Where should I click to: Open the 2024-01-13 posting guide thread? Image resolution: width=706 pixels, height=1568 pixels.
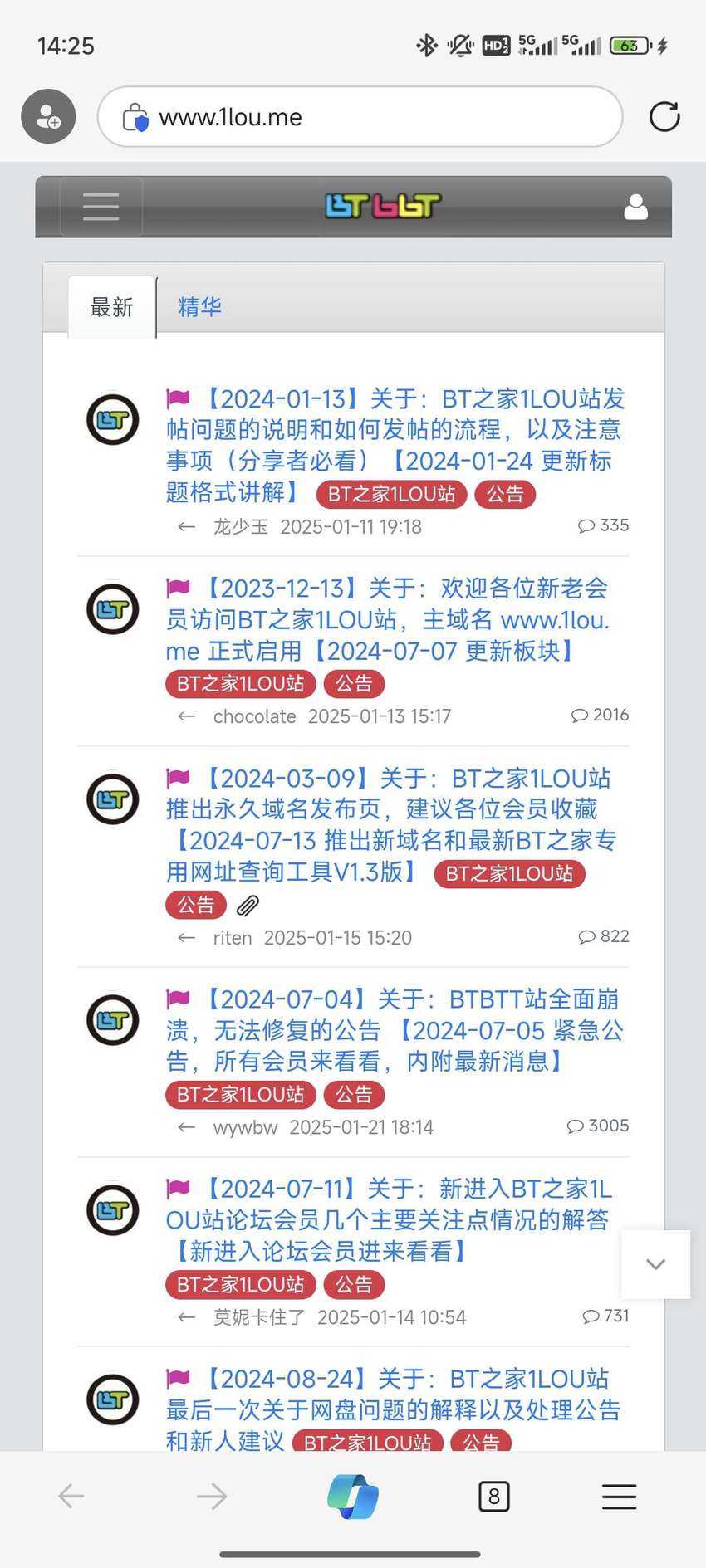click(x=395, y=445)
